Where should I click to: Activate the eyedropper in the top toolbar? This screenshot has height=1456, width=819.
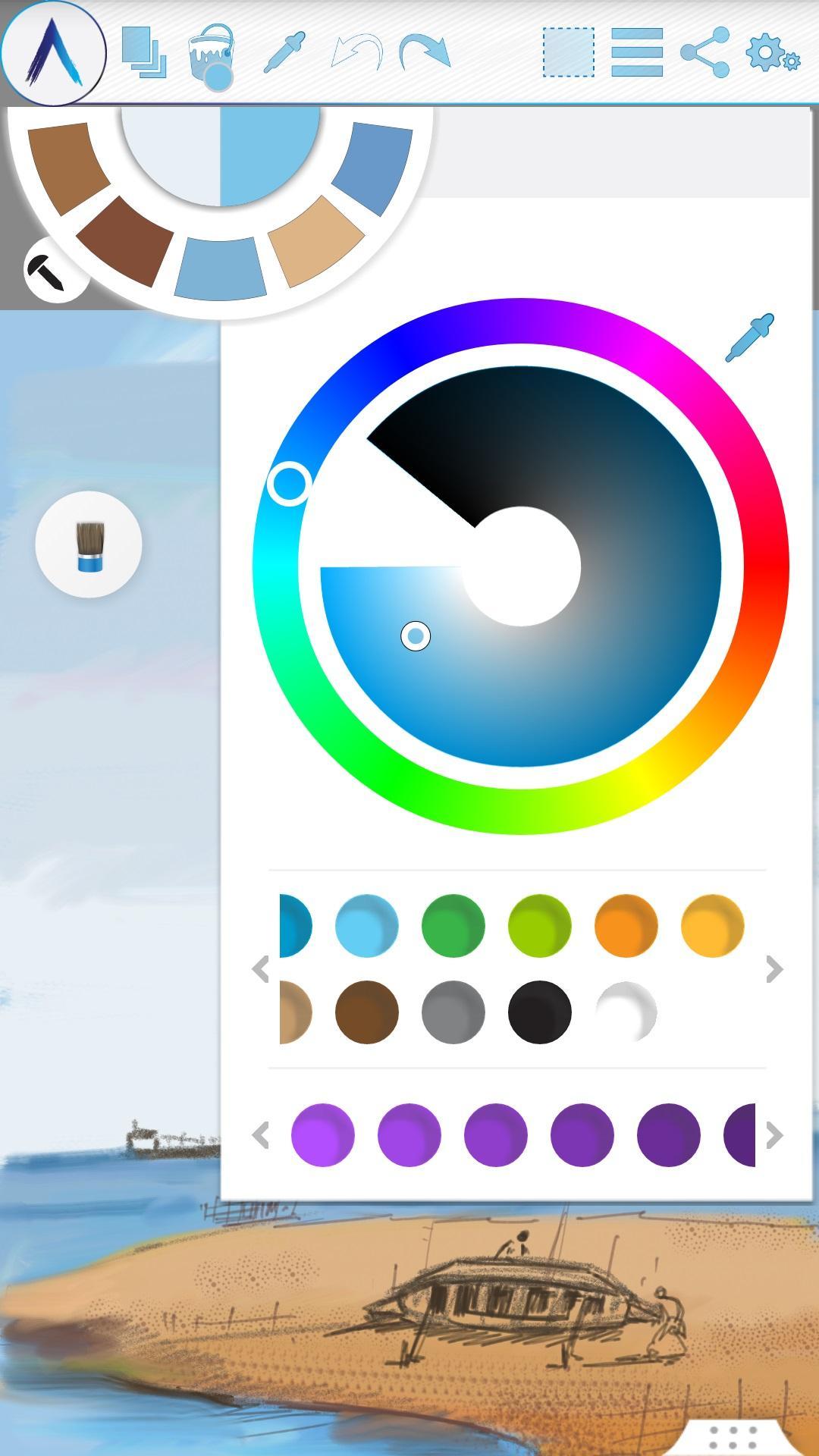coord(284,52)
